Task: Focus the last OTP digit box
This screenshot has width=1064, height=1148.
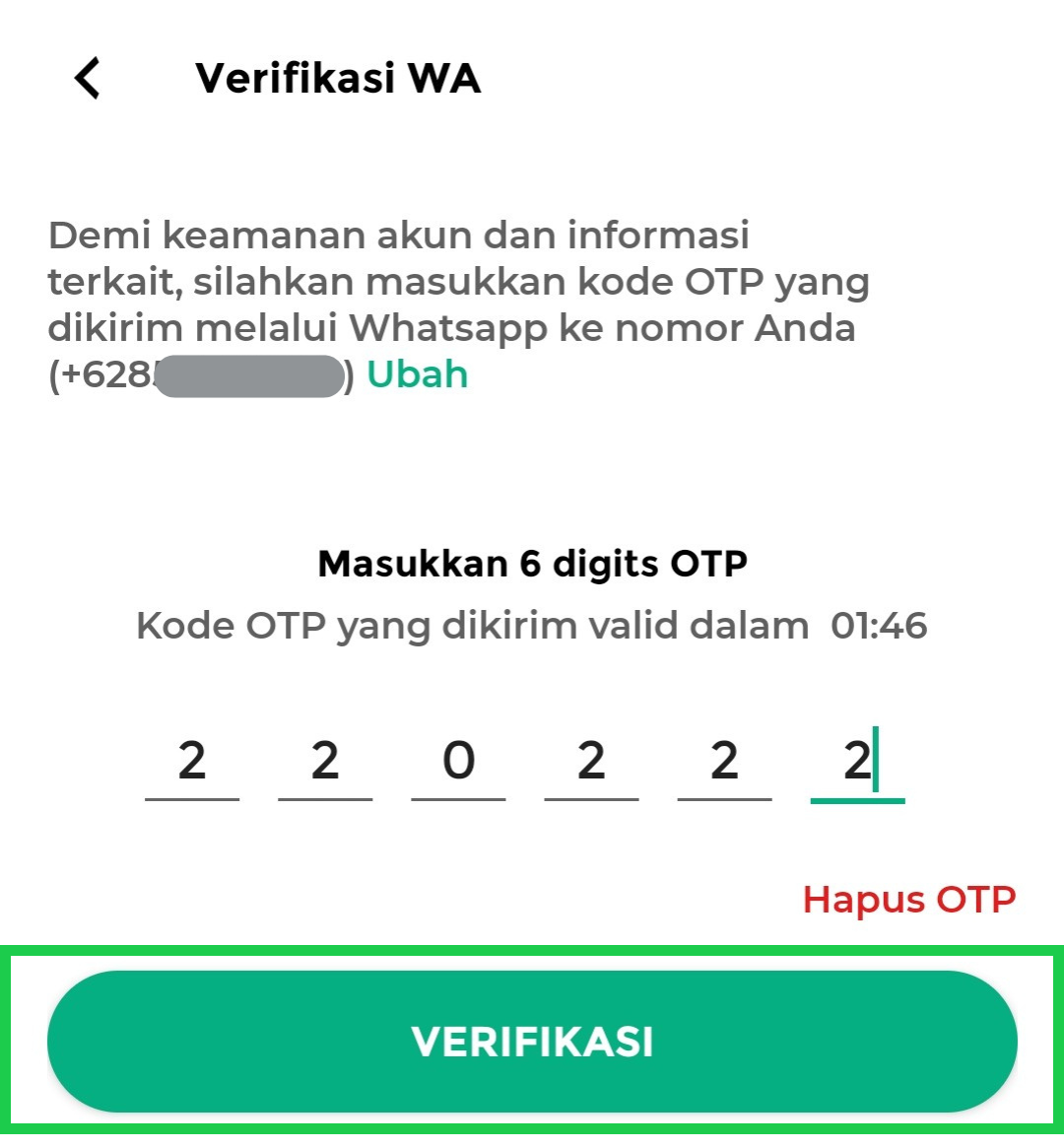Action: pyautogui.click(x=857, y=763)
